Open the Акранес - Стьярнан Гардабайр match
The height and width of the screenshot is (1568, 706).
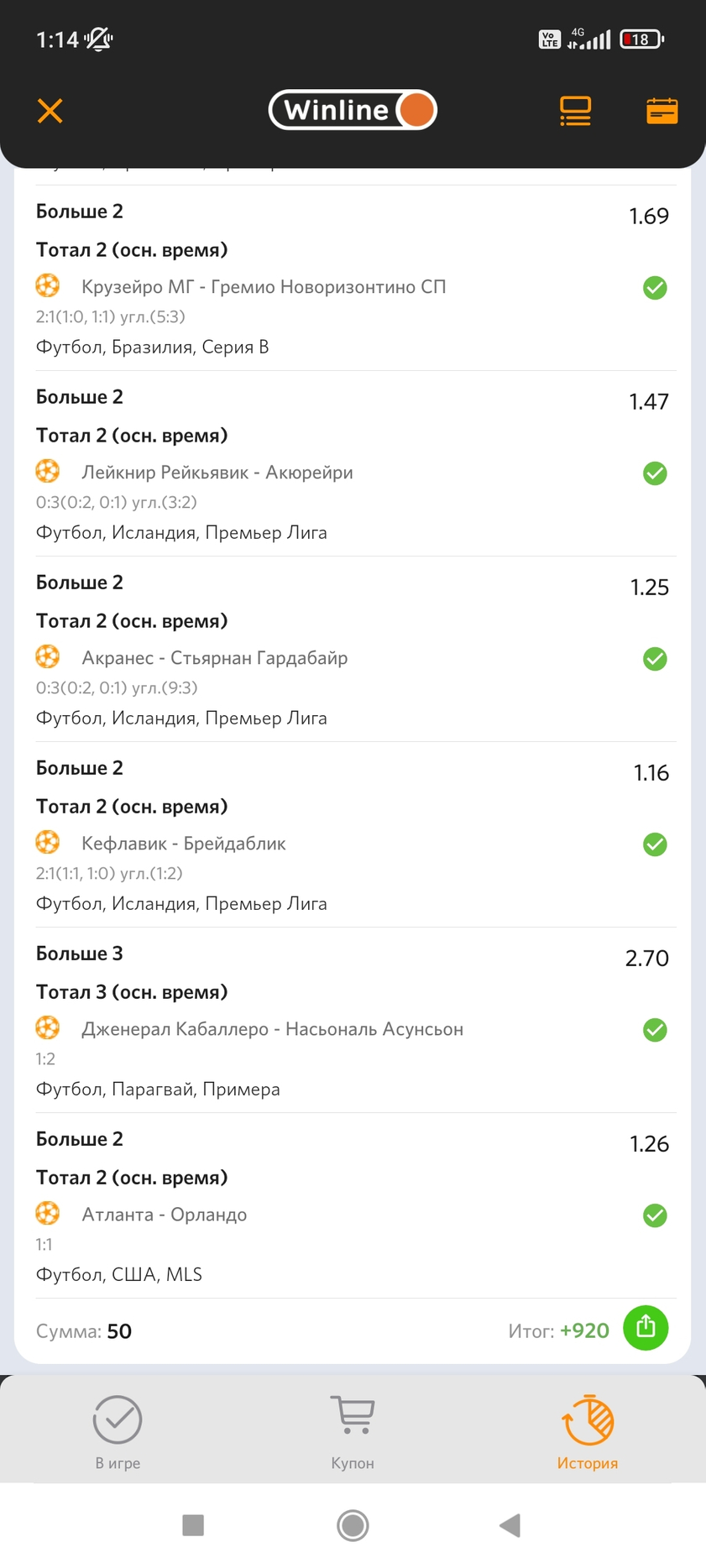coord(215,658)
